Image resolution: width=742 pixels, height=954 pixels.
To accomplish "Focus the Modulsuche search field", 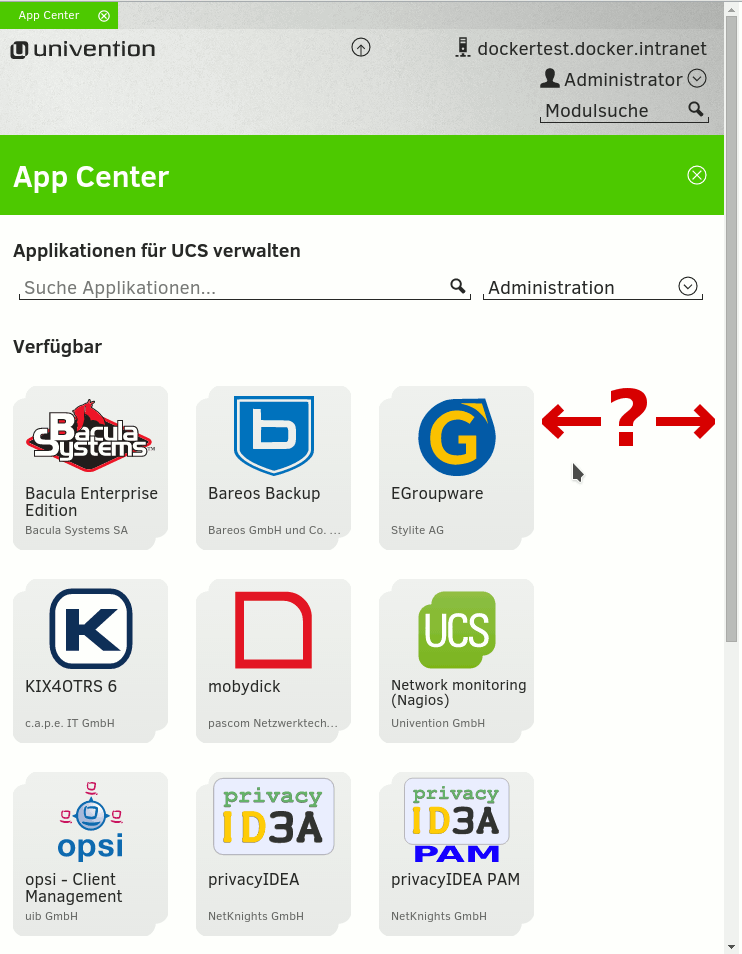I will [610, 111].
